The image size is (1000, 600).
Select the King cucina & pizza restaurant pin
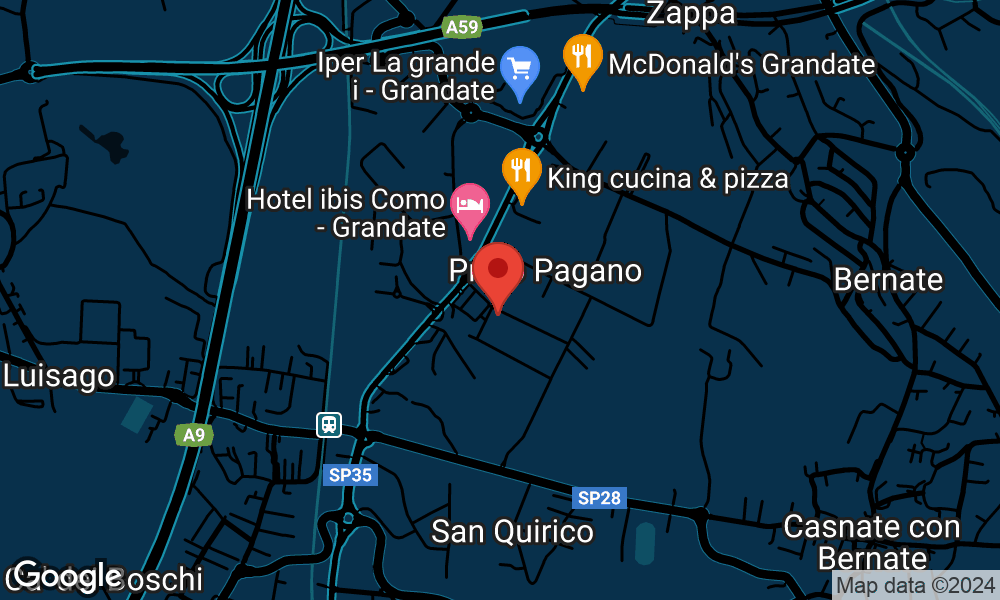click(x=521, y=171)
